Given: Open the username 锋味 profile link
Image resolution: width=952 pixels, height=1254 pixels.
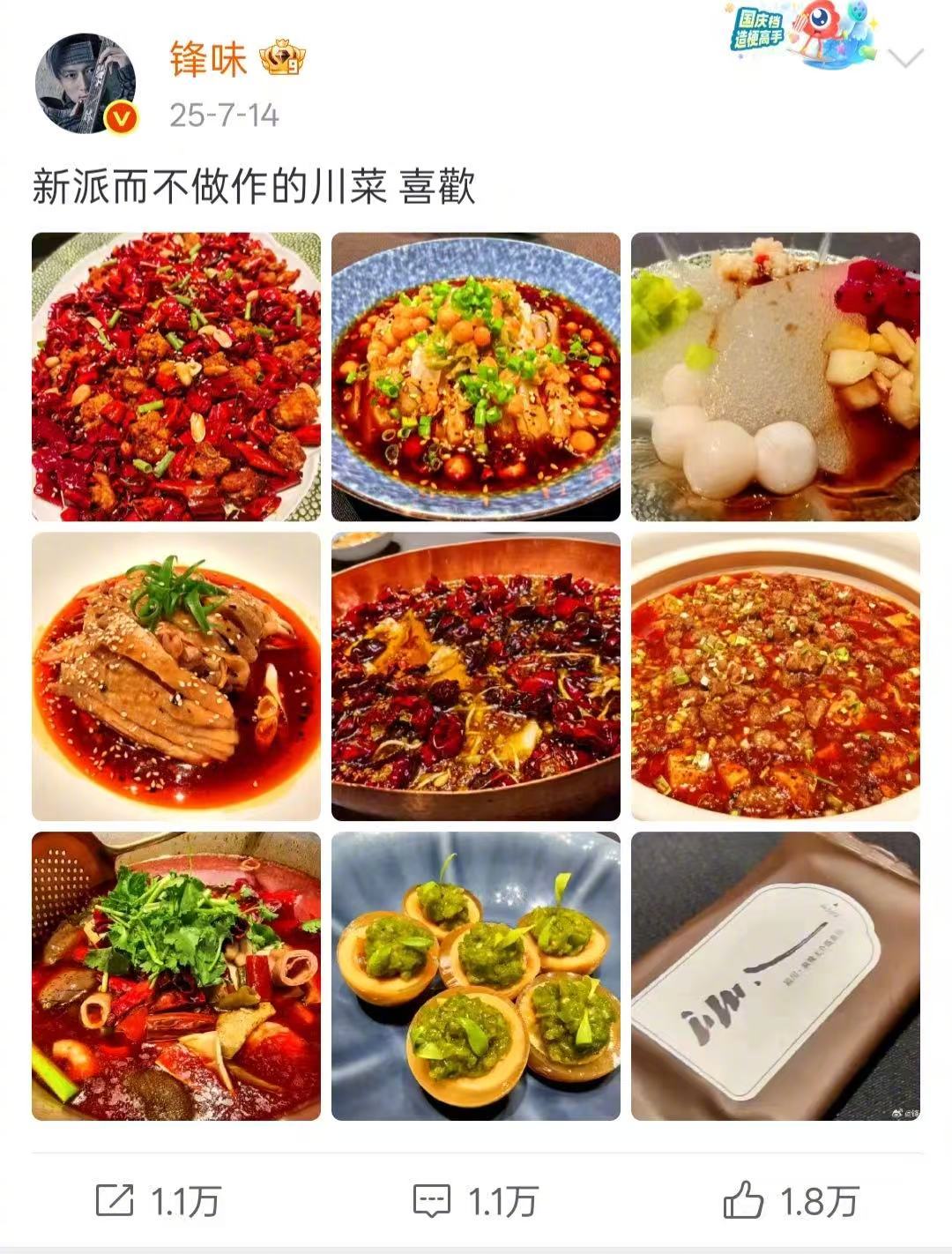Looking at the screenshot, I should pyautogui.click(x=208, y=60).
